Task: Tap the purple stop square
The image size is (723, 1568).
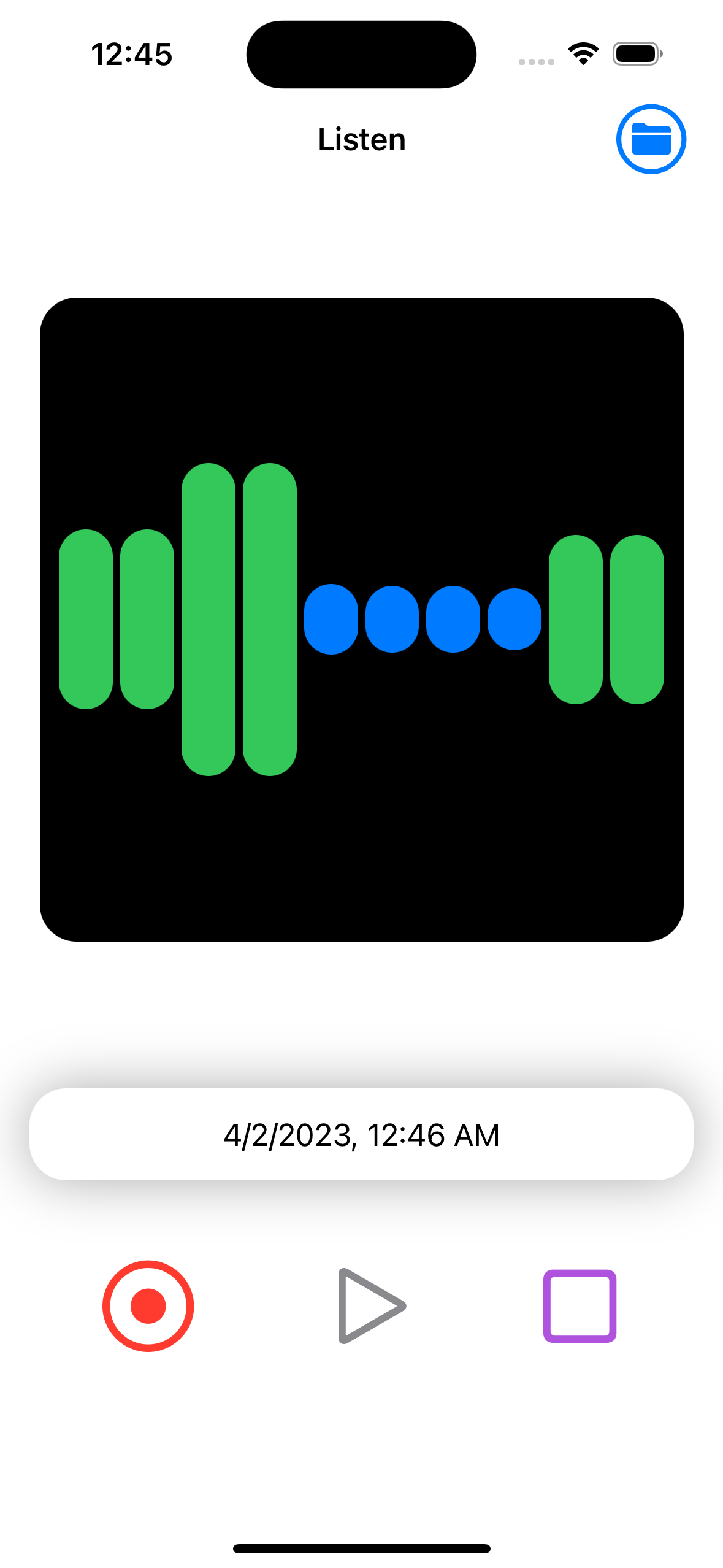Action: [579, 1305]
